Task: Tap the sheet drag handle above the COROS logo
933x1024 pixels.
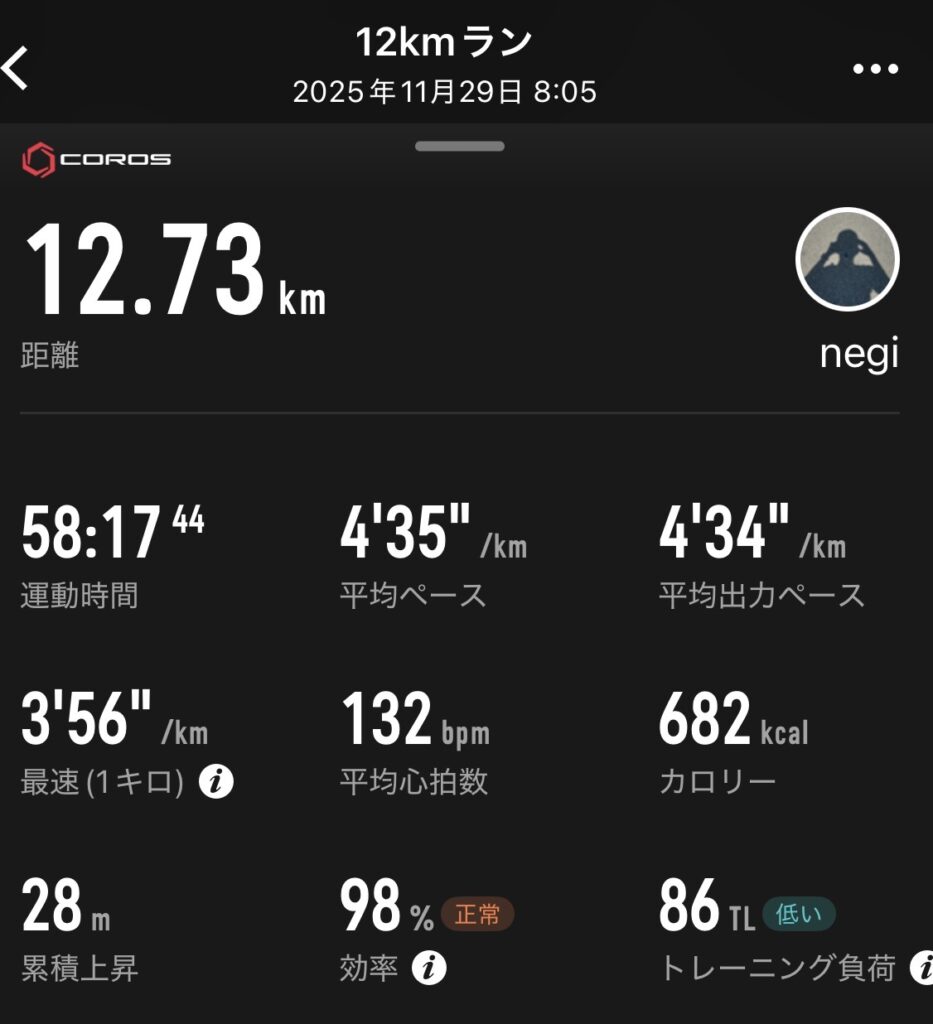Action: [460, 146]
